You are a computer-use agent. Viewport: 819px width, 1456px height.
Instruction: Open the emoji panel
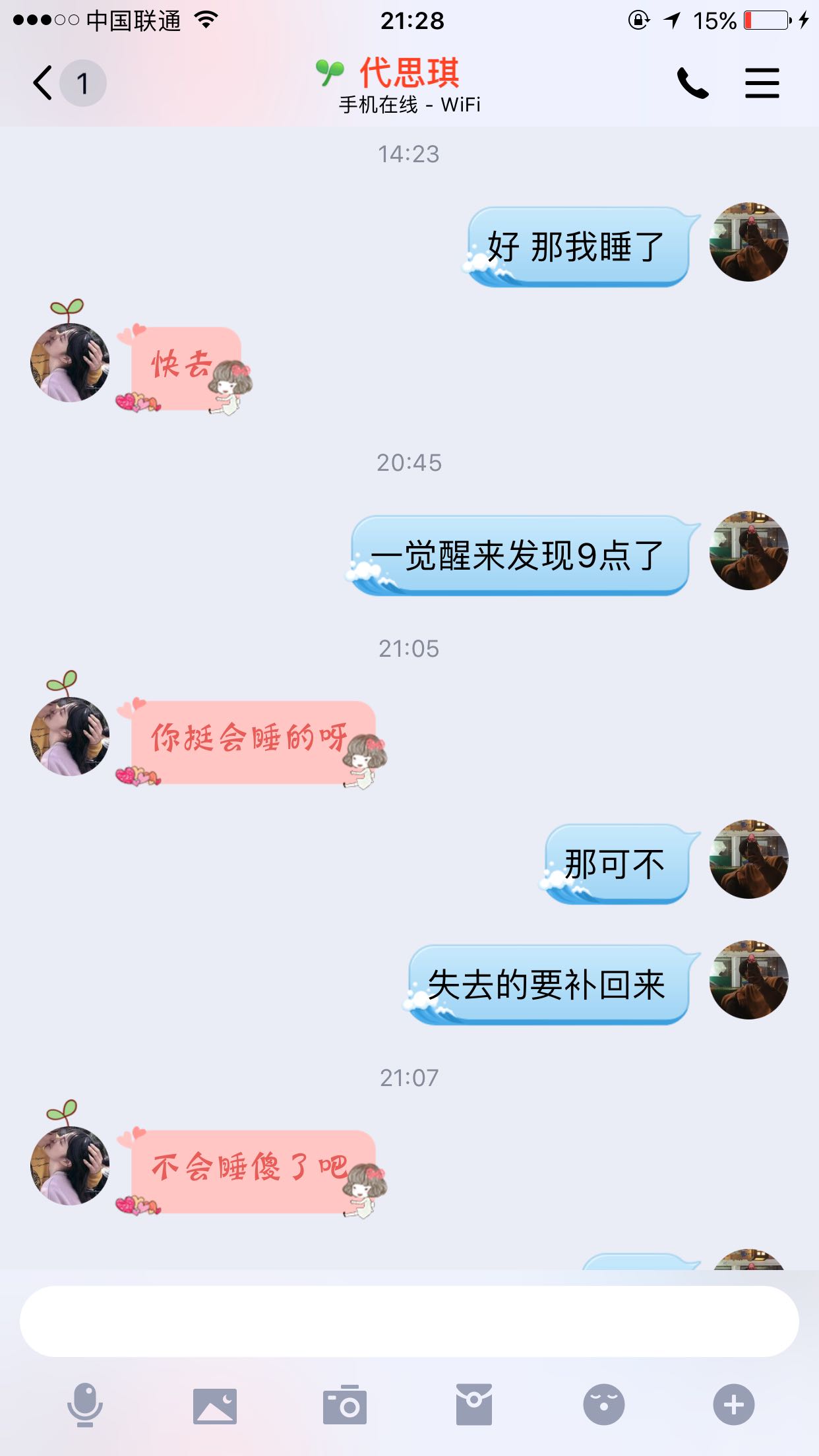[x=603, y=1405]
